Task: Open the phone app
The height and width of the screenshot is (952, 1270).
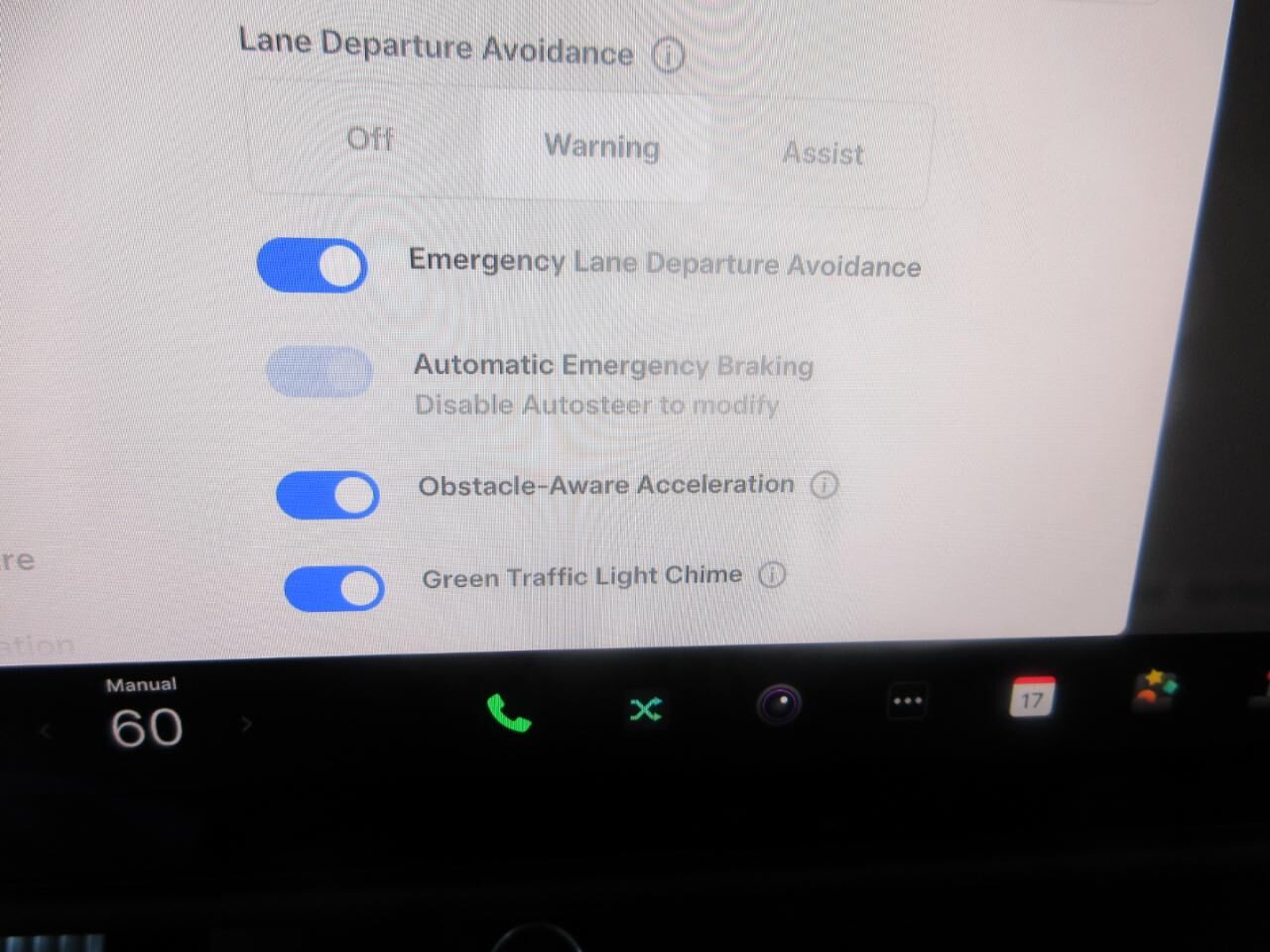Action: coord(509,712)
